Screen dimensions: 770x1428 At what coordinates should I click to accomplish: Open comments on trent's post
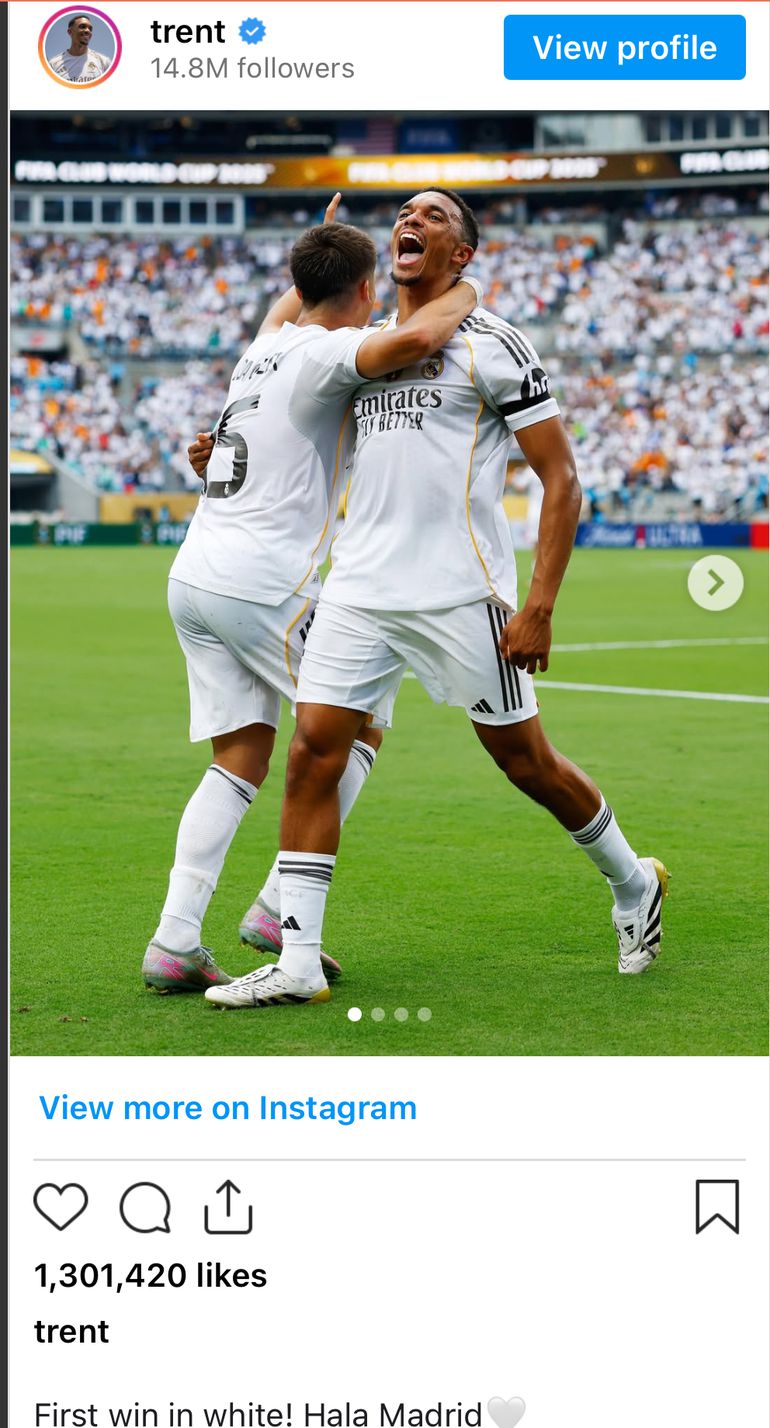[x=145, y=1207]
